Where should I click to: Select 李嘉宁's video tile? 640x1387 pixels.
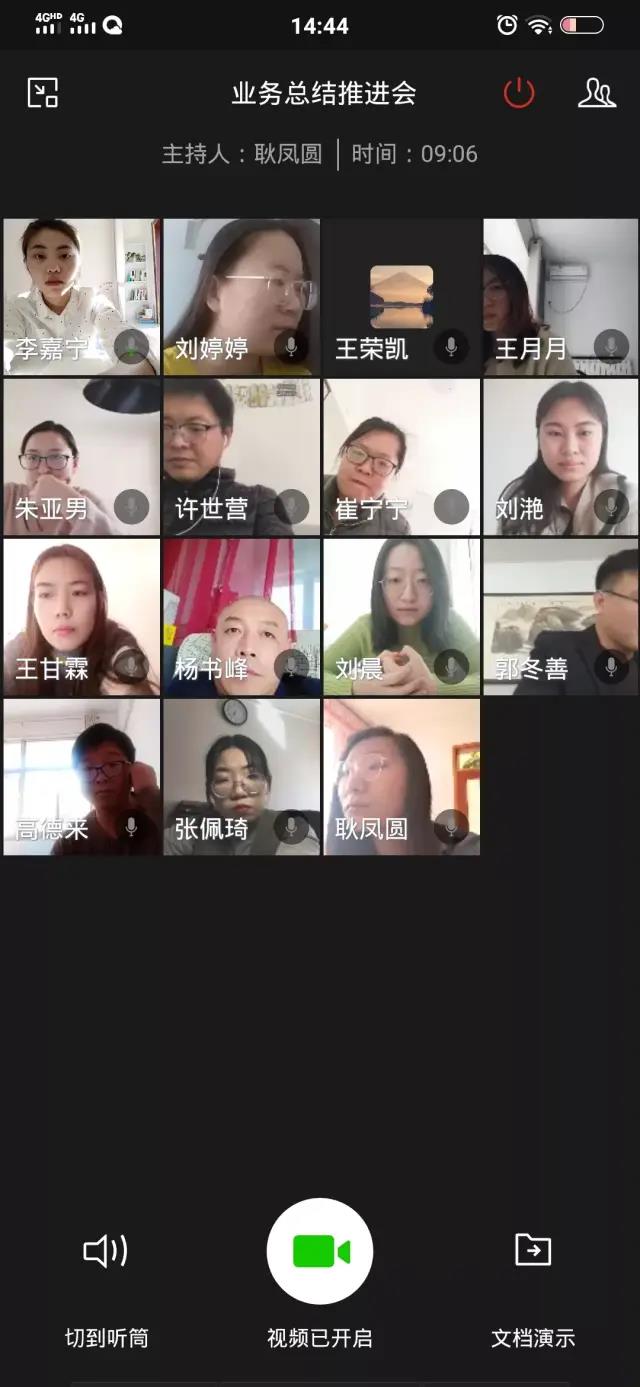point(81,297)
